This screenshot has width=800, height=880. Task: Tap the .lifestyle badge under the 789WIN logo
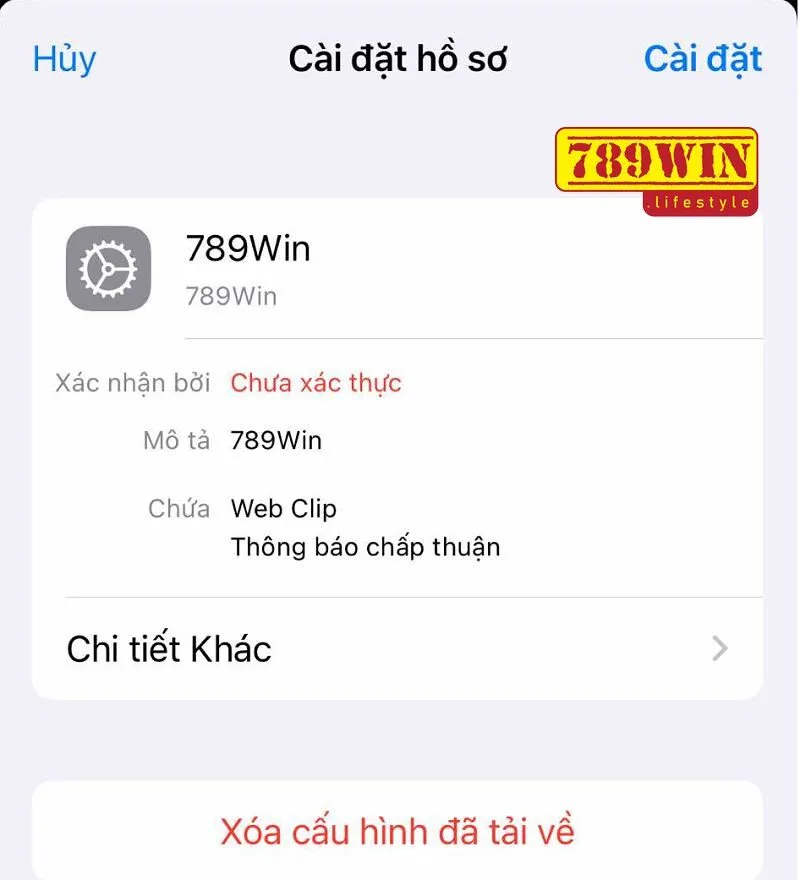[x=700, y=200]
